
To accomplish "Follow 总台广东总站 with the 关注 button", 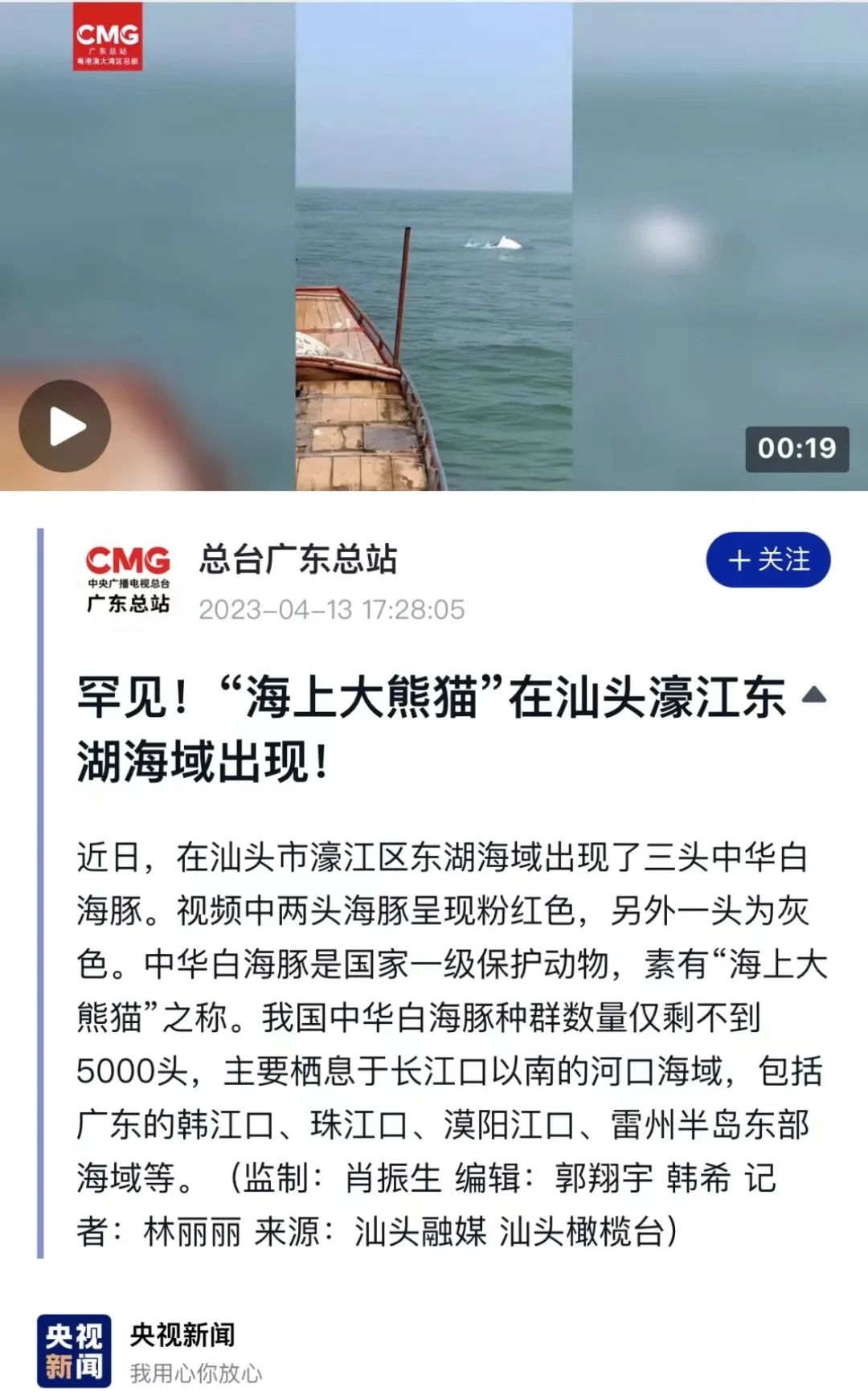I will pyautogui.click(x=768, y=560).
